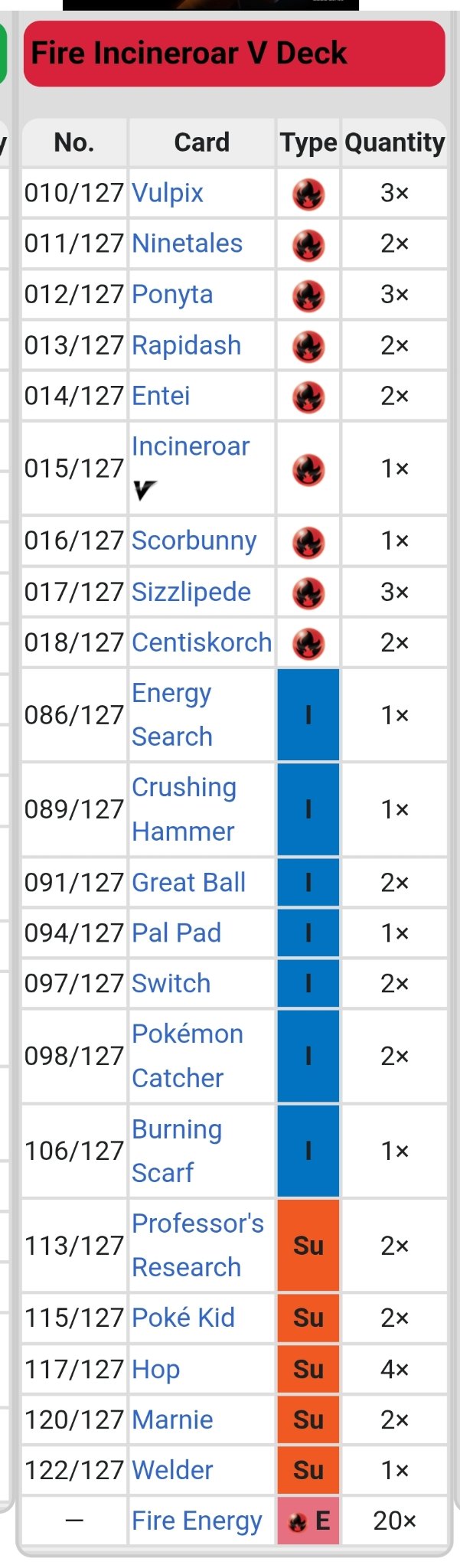Select the Scorbunny link
Screen dimensions: 460x1568
[194, 541]
